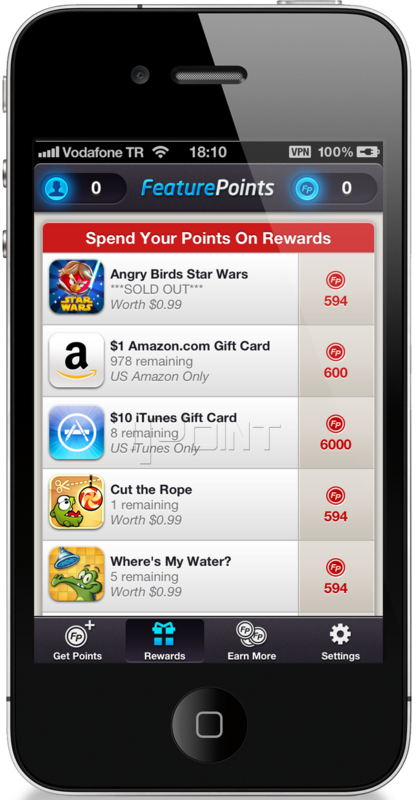Open the Earn More tab
The height and width of the screenshot is (800, 418).
click(252, 641)
